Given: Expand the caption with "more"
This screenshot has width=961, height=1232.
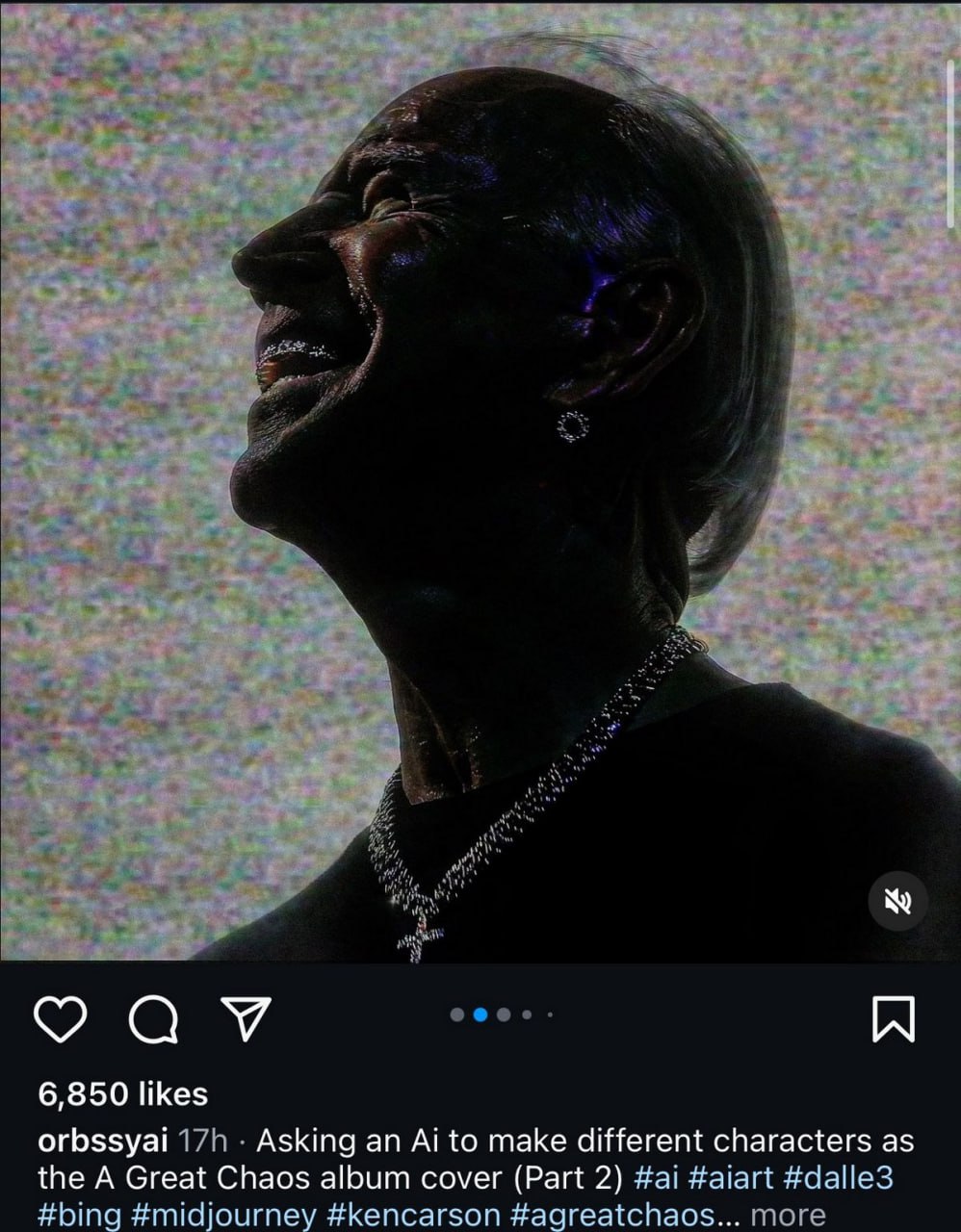Looking at the screenshot, I should 788,1215.
